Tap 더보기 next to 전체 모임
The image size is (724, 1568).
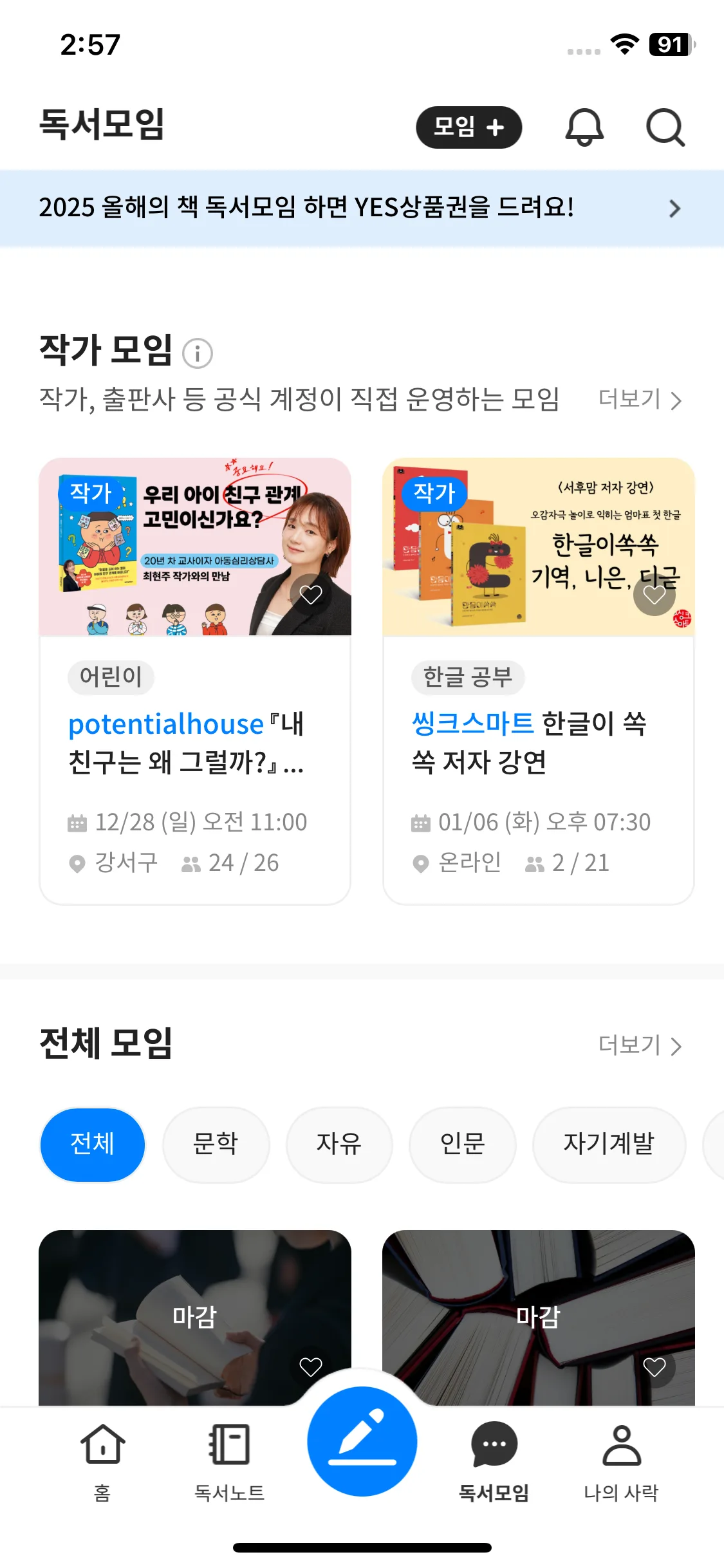click(x=640, y=1045)
